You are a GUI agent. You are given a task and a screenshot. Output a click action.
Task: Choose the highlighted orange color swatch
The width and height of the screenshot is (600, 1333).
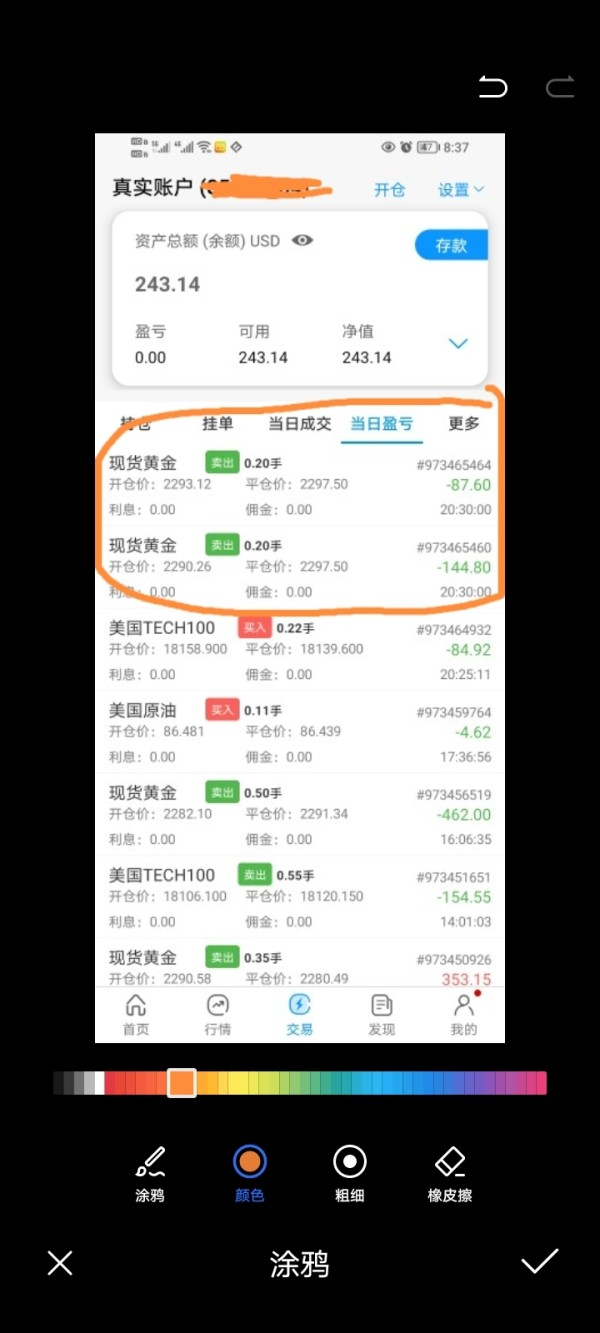(181, 1083)
